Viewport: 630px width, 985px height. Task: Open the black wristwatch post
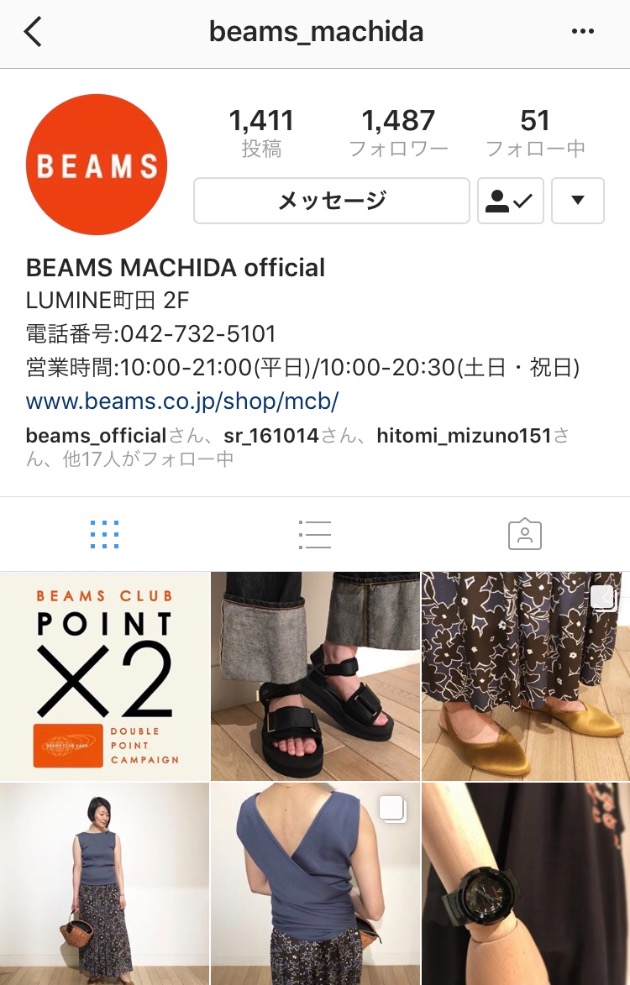tap(525, 884)
